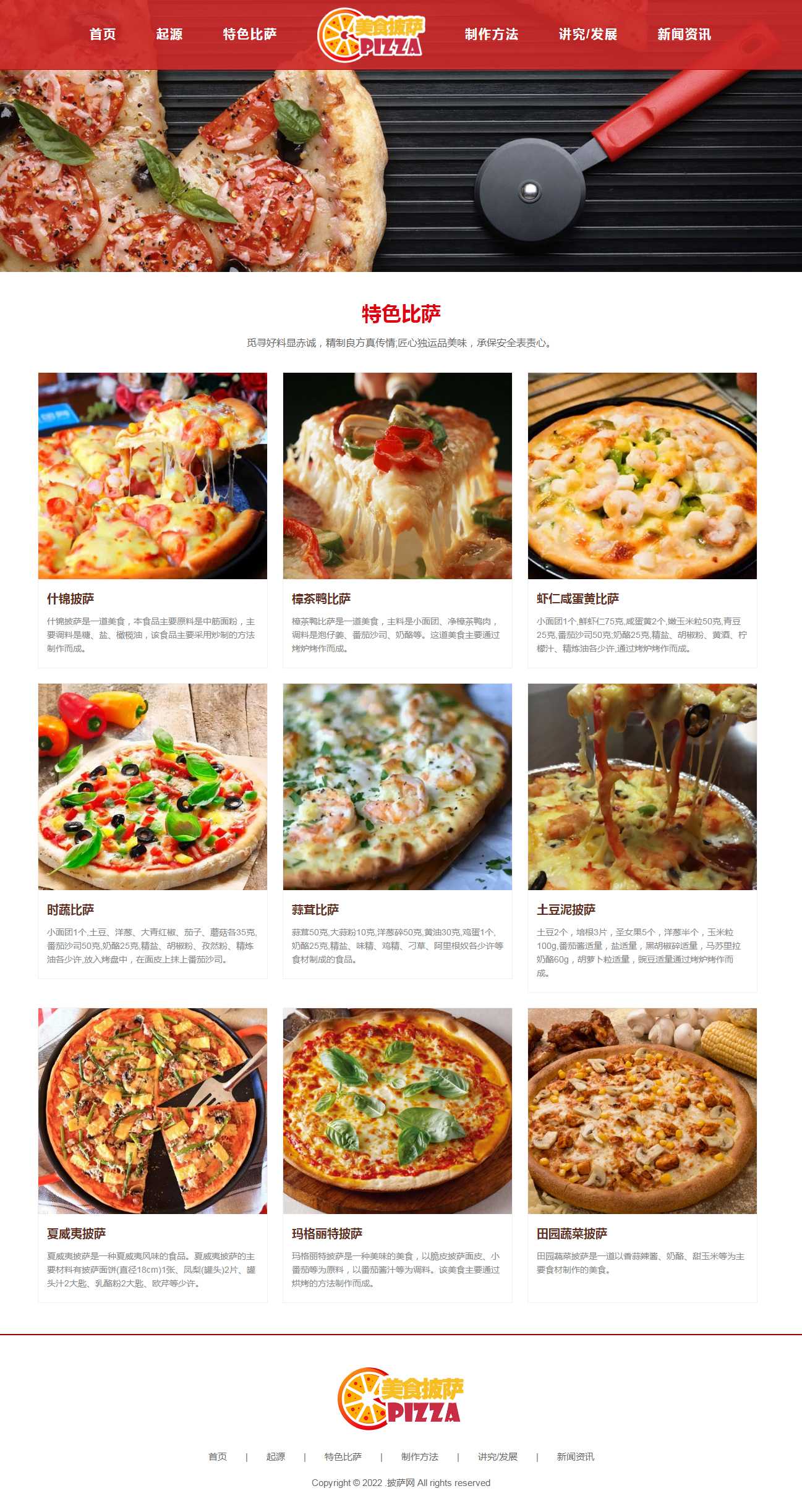Select the 时蔬比萨 card
The width and height of the screenshot is (802, 1512).
tap(153, 787)
